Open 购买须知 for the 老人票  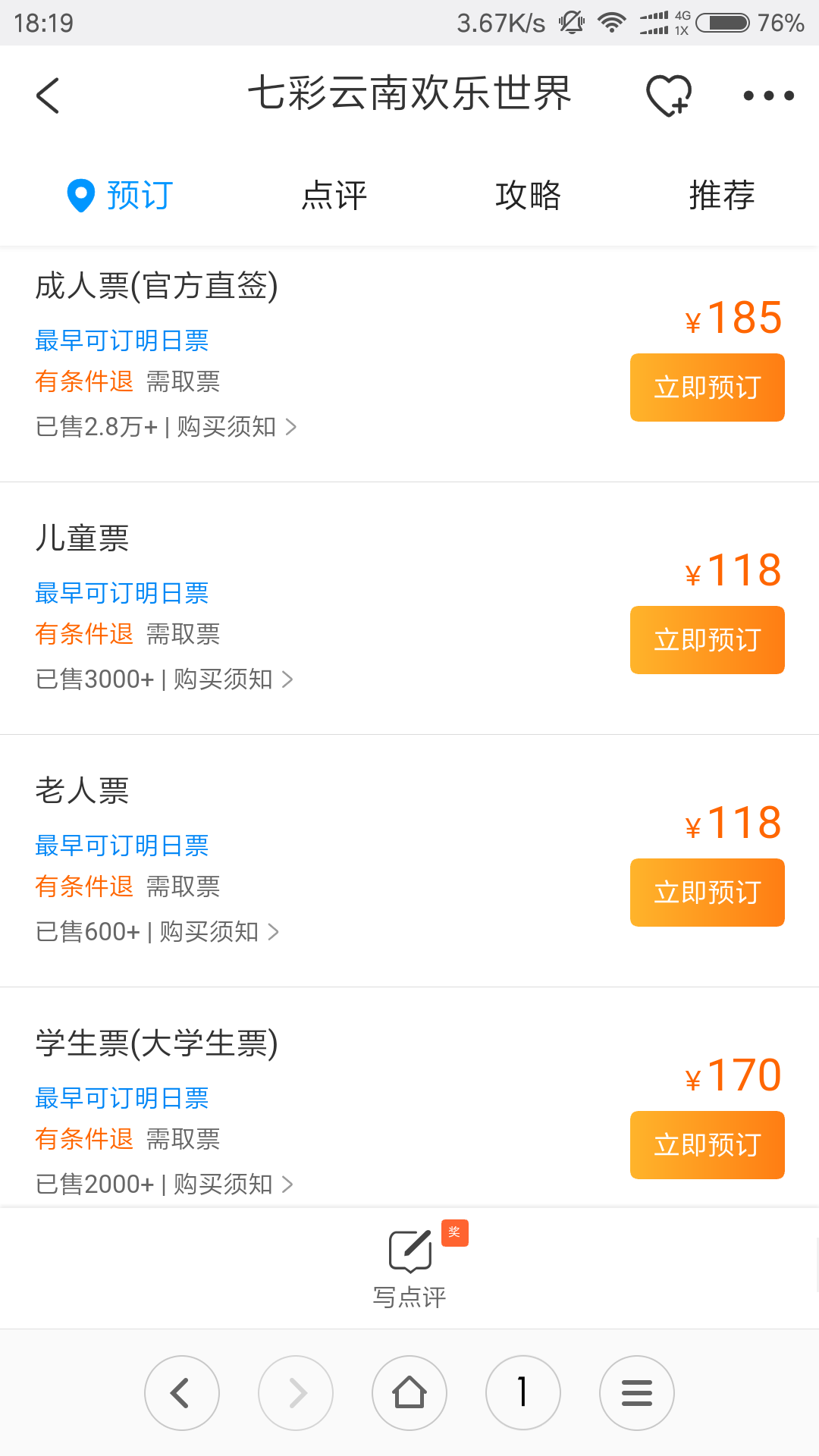click(219, 932)
